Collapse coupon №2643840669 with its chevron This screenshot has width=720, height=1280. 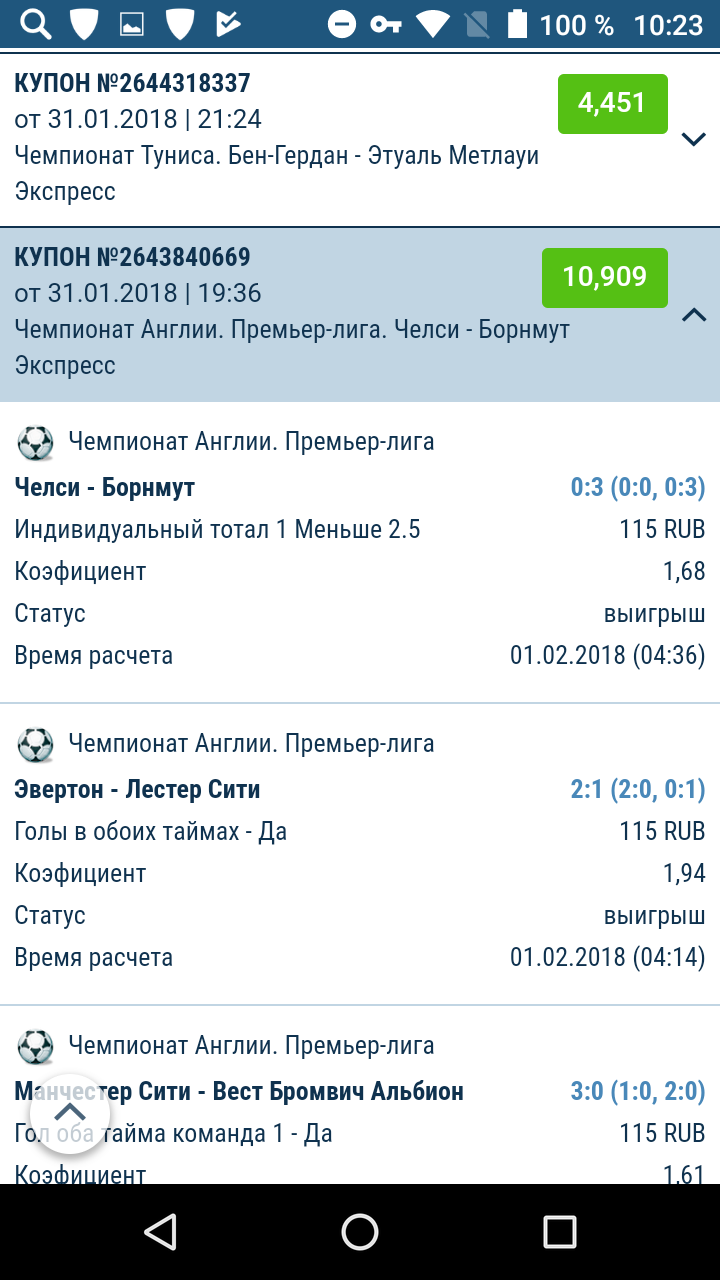(695, 315)
